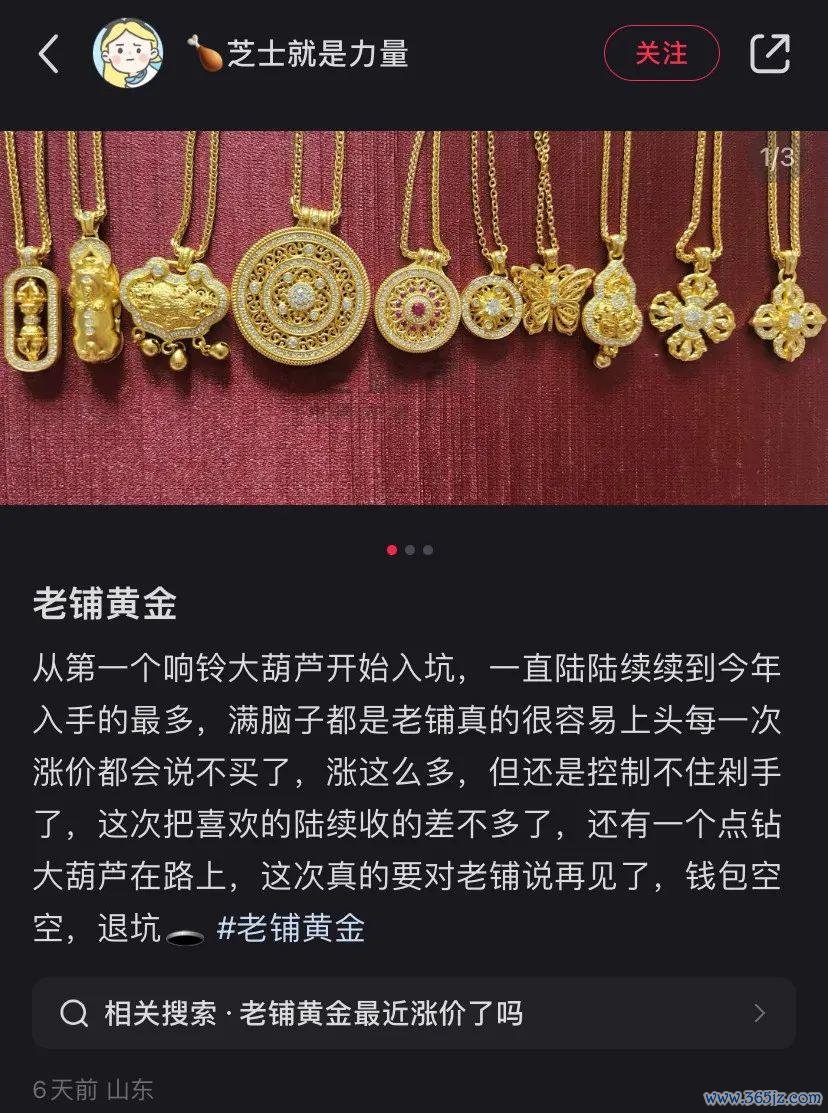The height and width of the screenshot is (1113, 828).
Task: Share this post
Action: coord(769,53)
